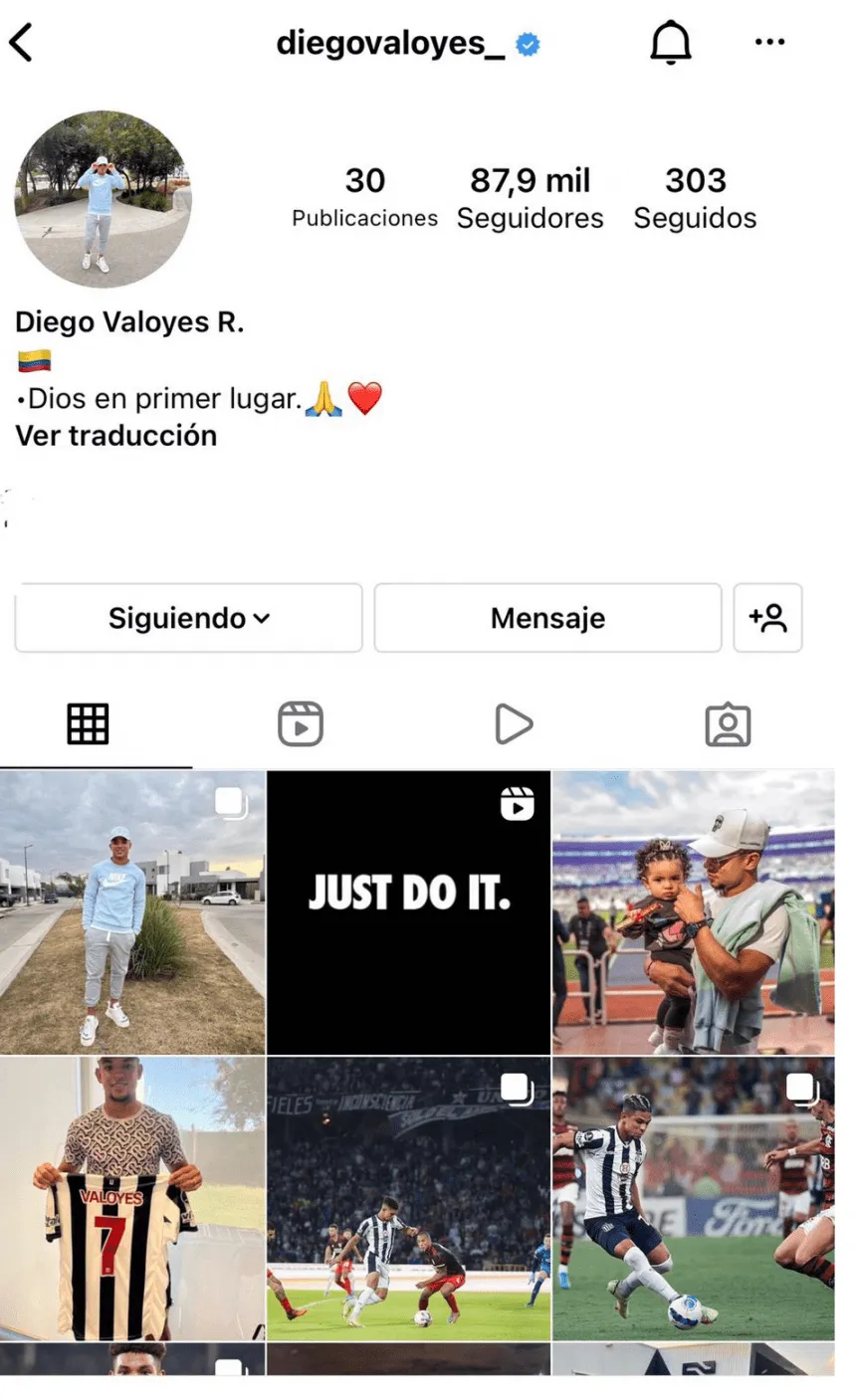Send a message with the Mensaje button
Image resolution: width=858 pixels, height=1400 pixels.
tap(547, 618)
